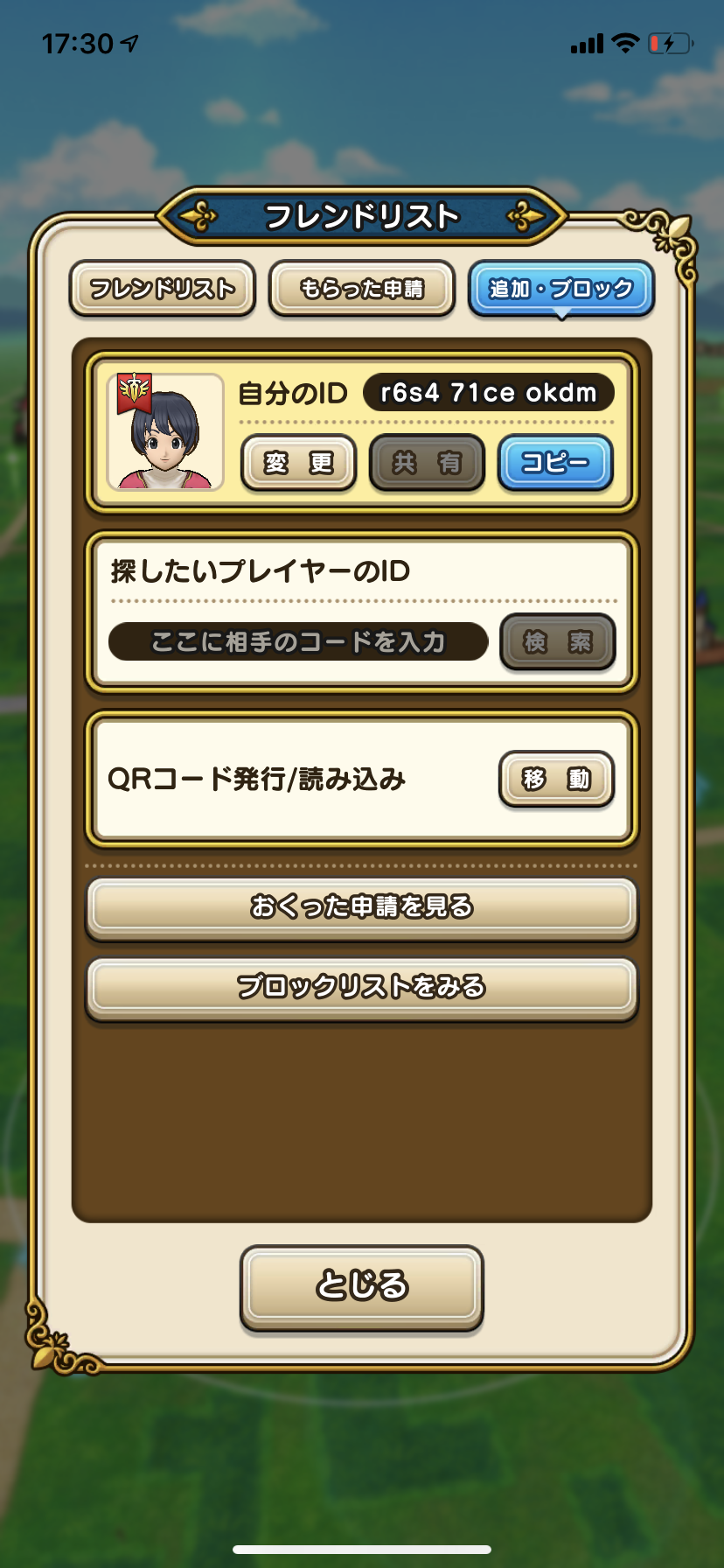Tap the 変更 button for own ID

299,463
